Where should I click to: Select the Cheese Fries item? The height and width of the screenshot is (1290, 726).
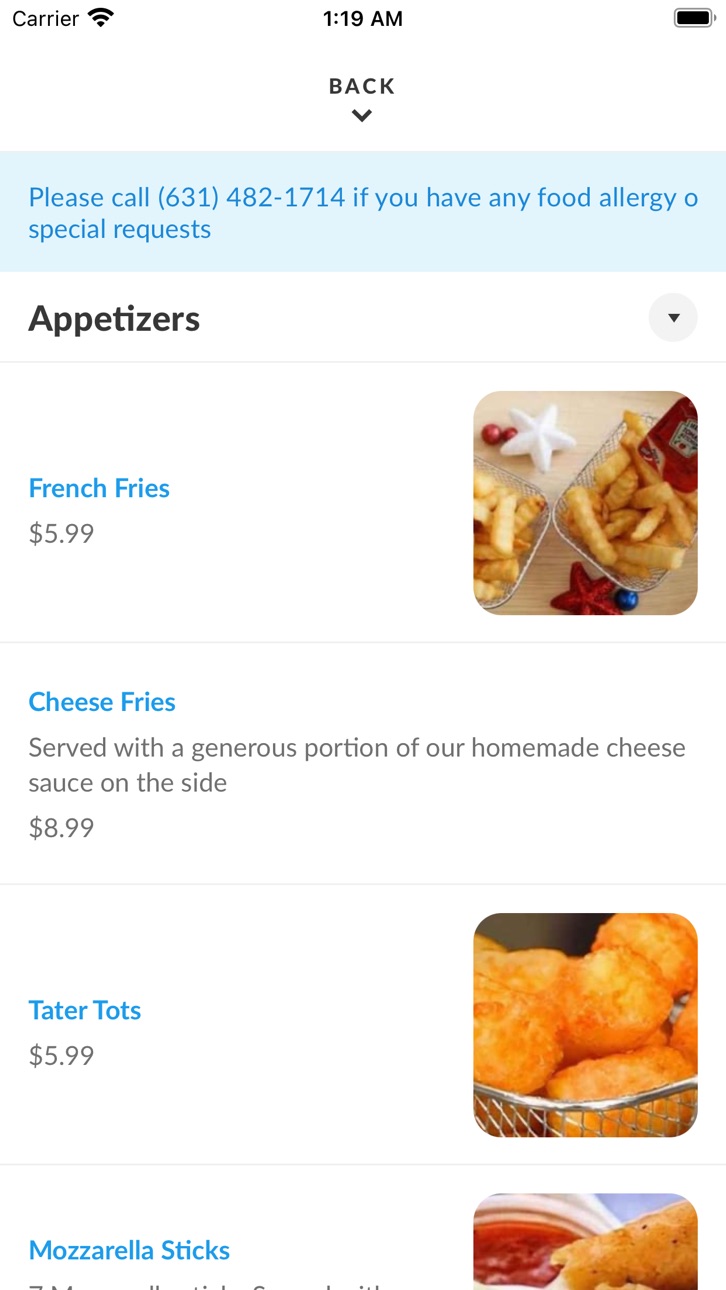pos(363,764)
